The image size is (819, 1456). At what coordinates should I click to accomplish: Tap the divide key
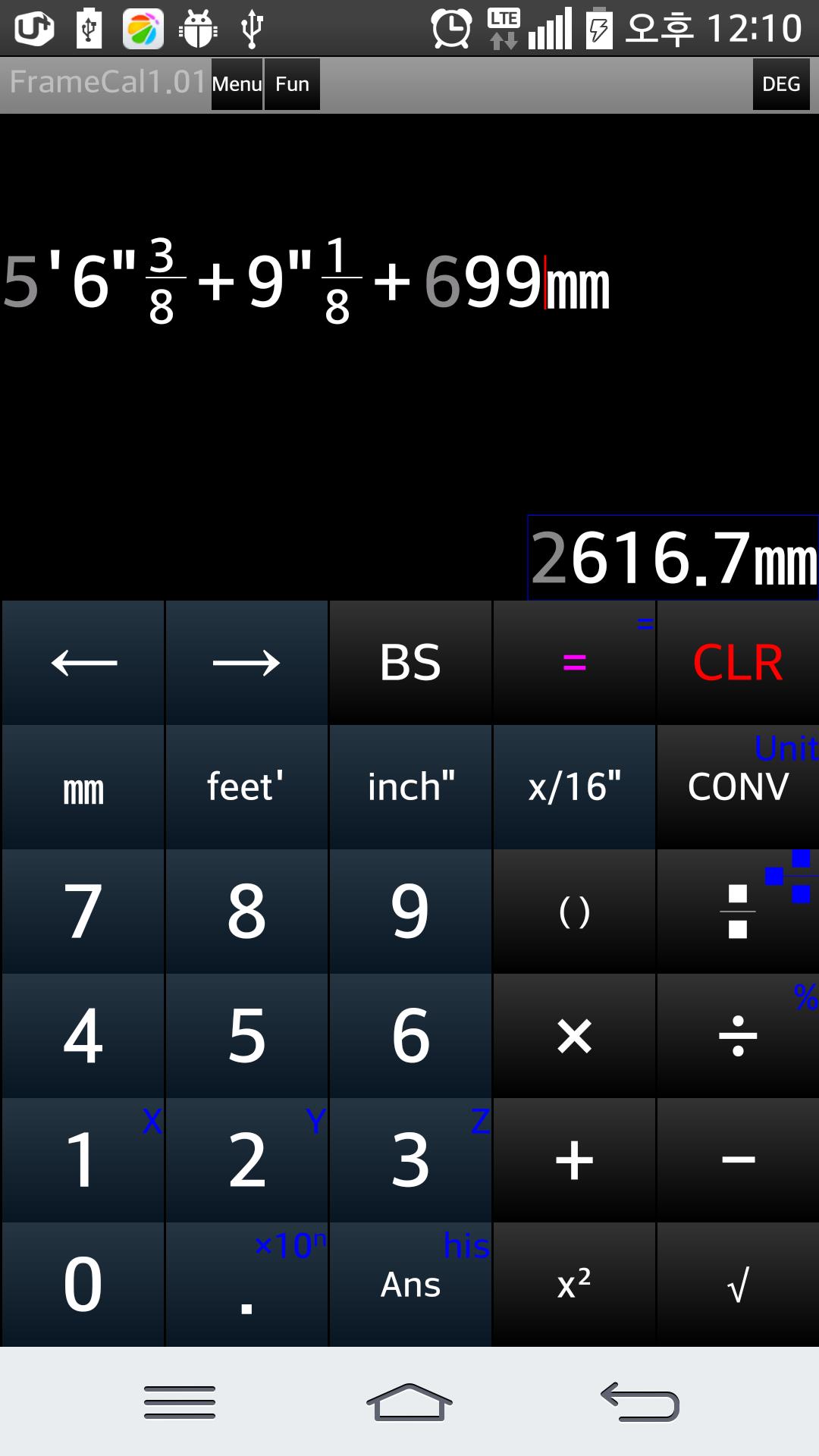(738, 1036)
